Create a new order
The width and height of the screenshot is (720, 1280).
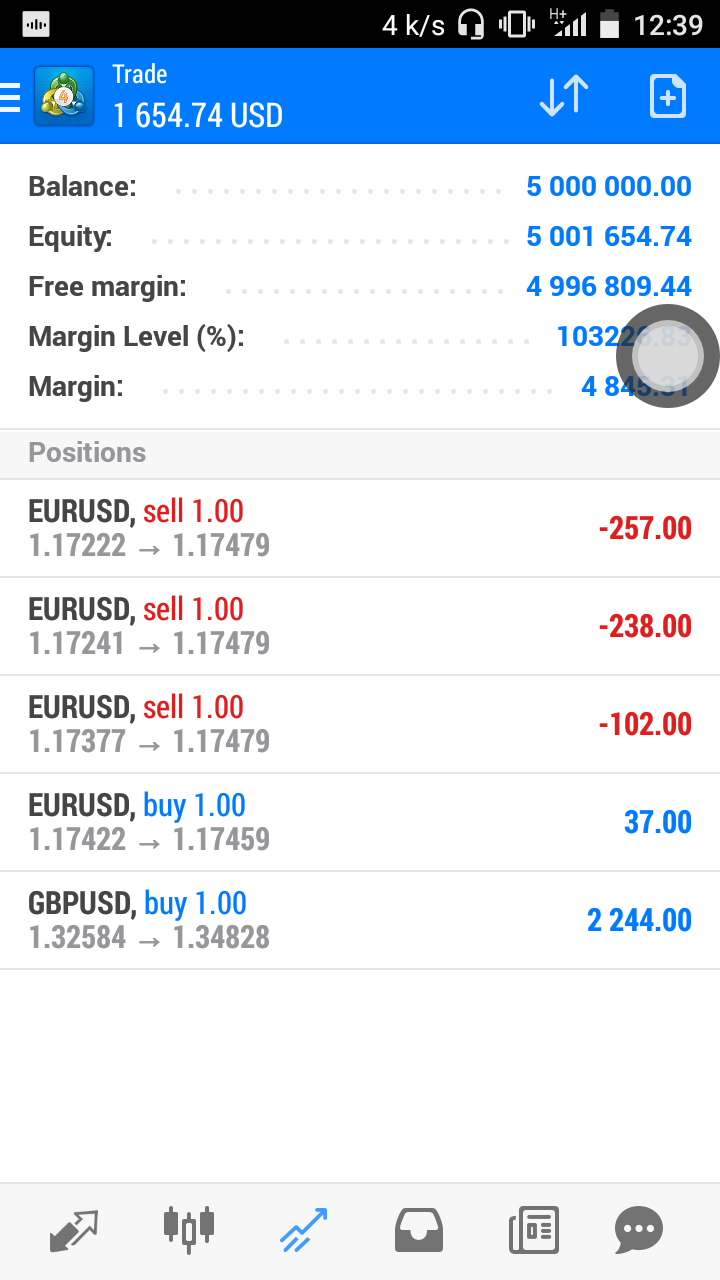668,97
